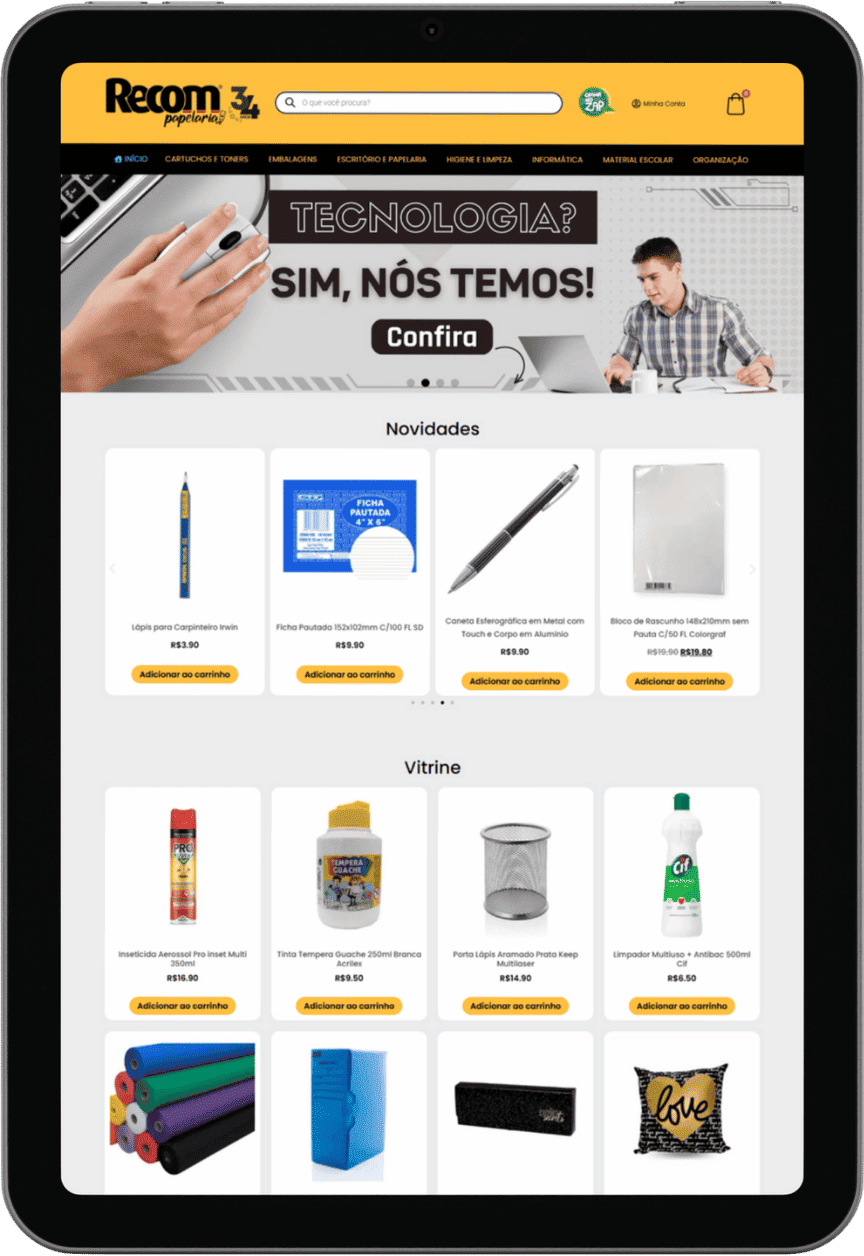Add Ficha Pautada 152x102mm to cart
The image size is (864, 1256).
tap(350, 674)
